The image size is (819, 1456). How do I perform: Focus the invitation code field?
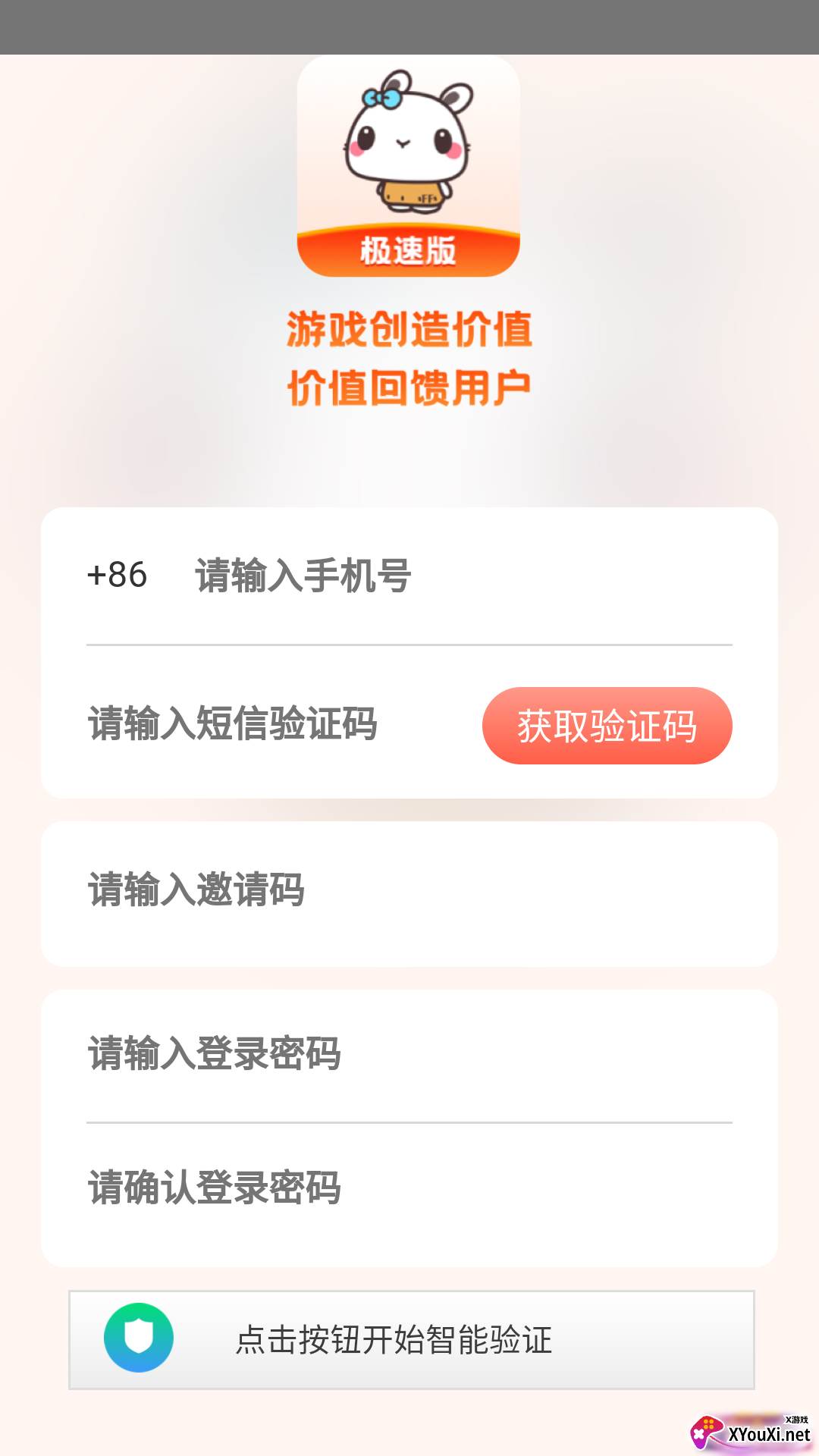point(409,890)
